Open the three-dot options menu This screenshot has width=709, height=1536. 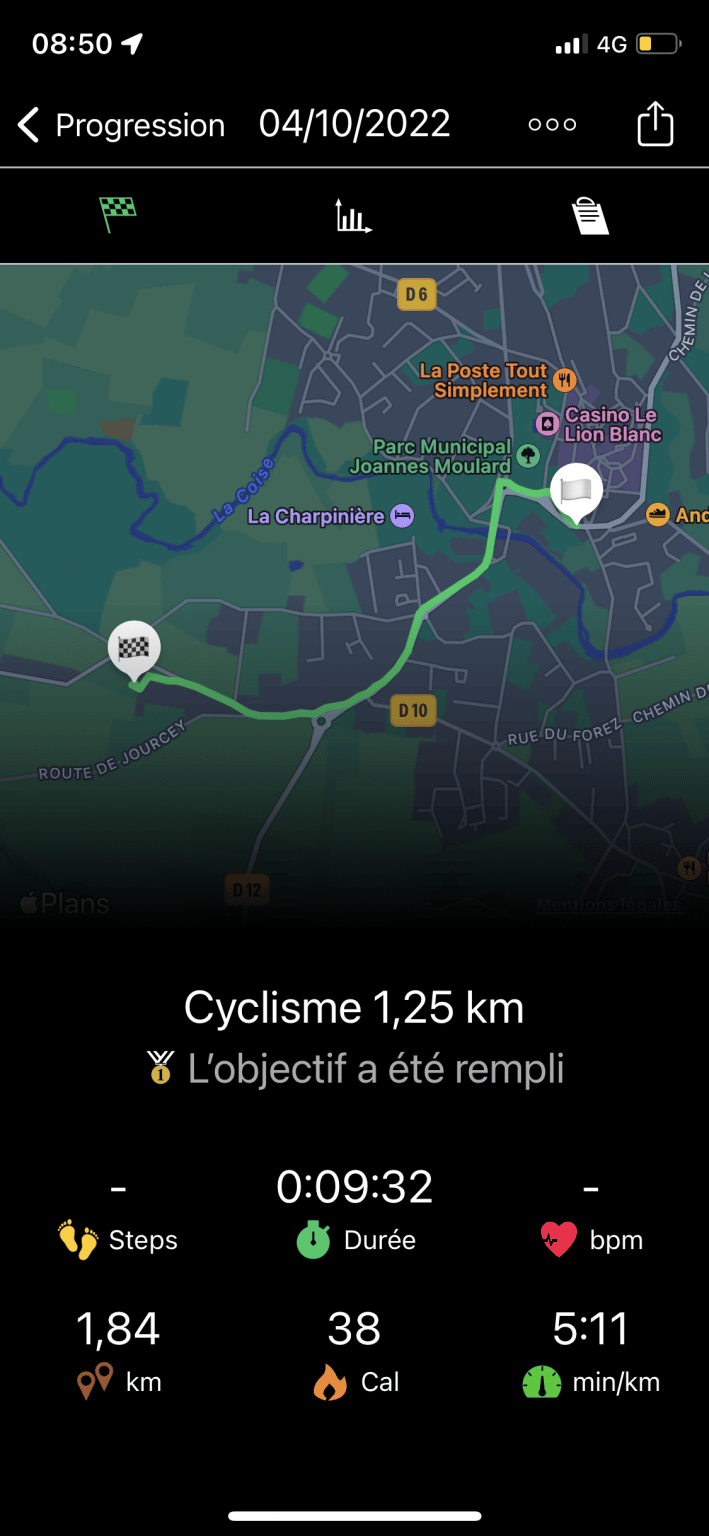click(553, 125)
